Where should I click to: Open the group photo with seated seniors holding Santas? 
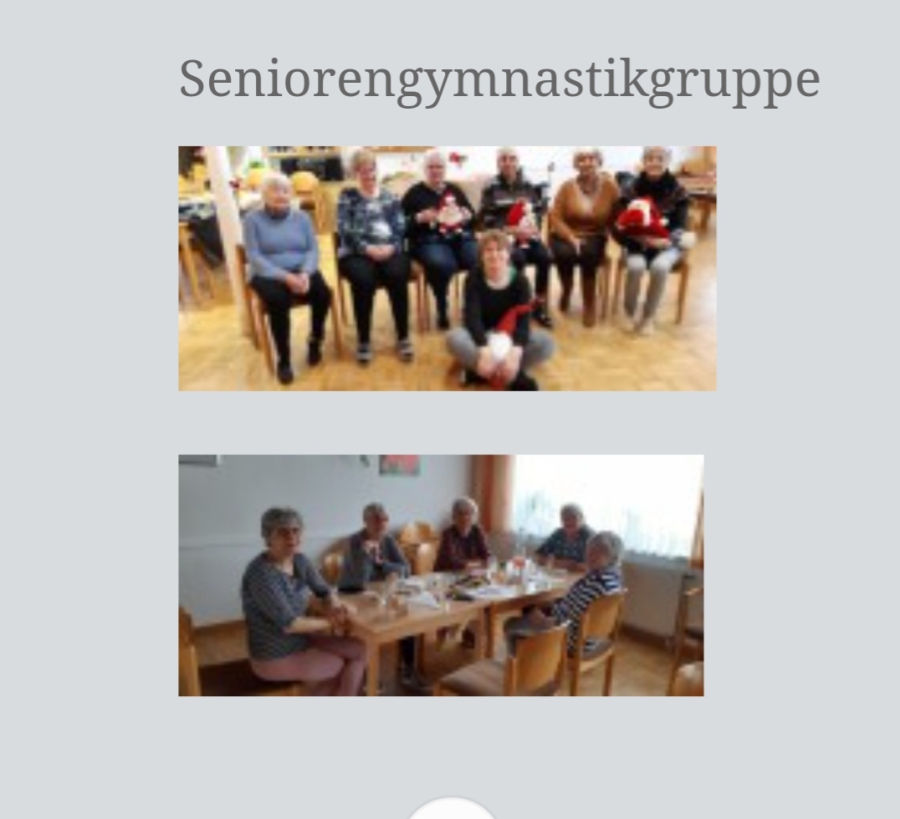[447, 268]
